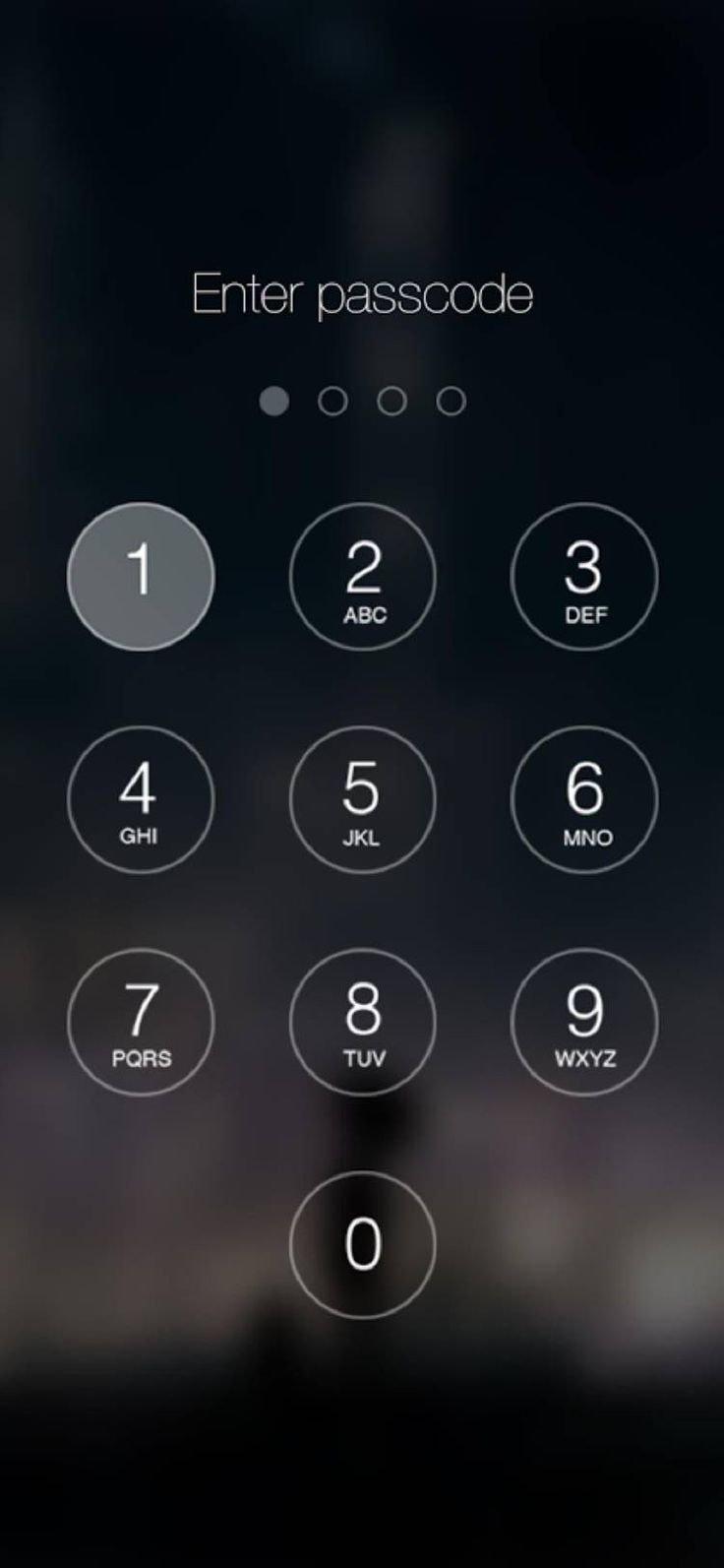Screen dimensions: 724x1568
Task: Enter digit 8 TUV
Action: 363,1022
